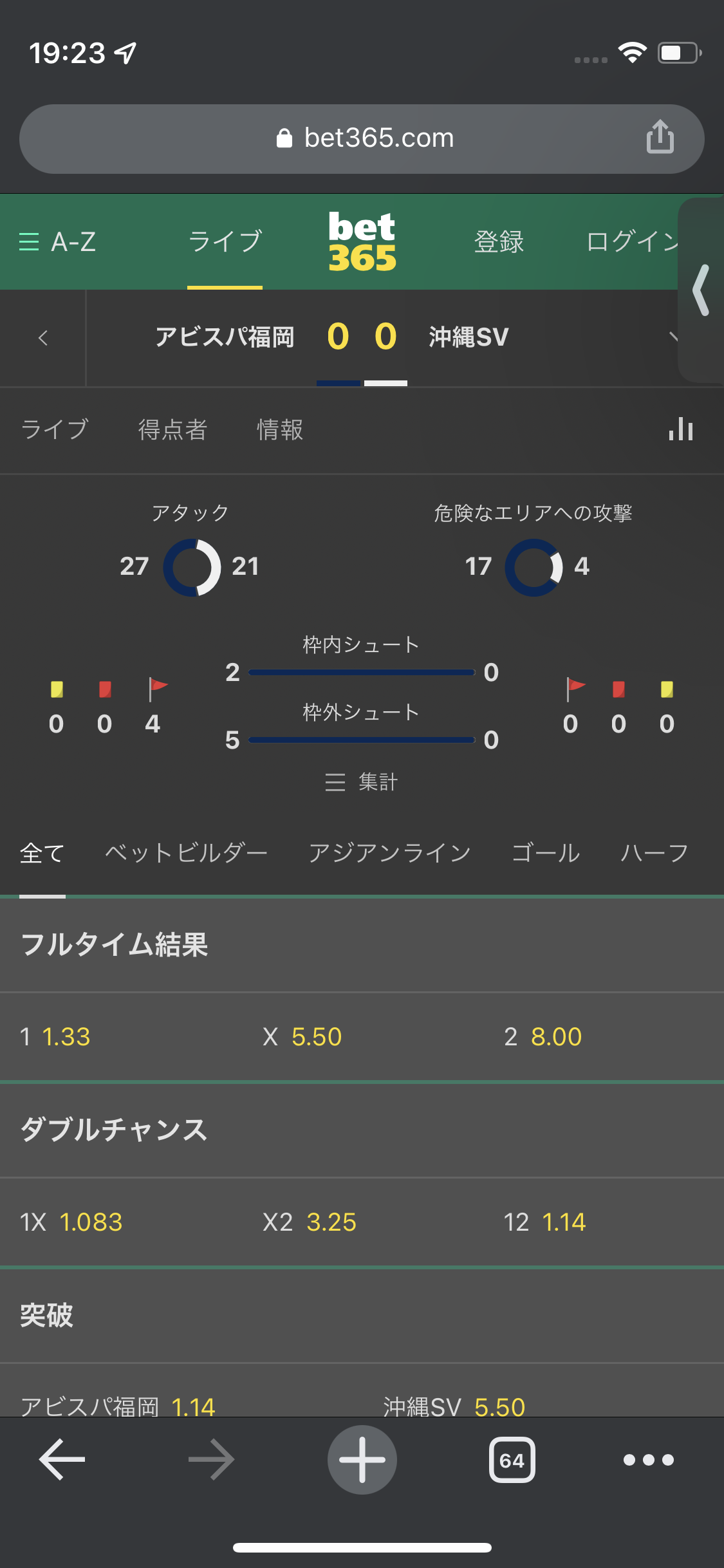Screen dimensions: 724x1568
Task: Open the bet365.com address bar
Action: pyautogui.click(x=362, y=138)
